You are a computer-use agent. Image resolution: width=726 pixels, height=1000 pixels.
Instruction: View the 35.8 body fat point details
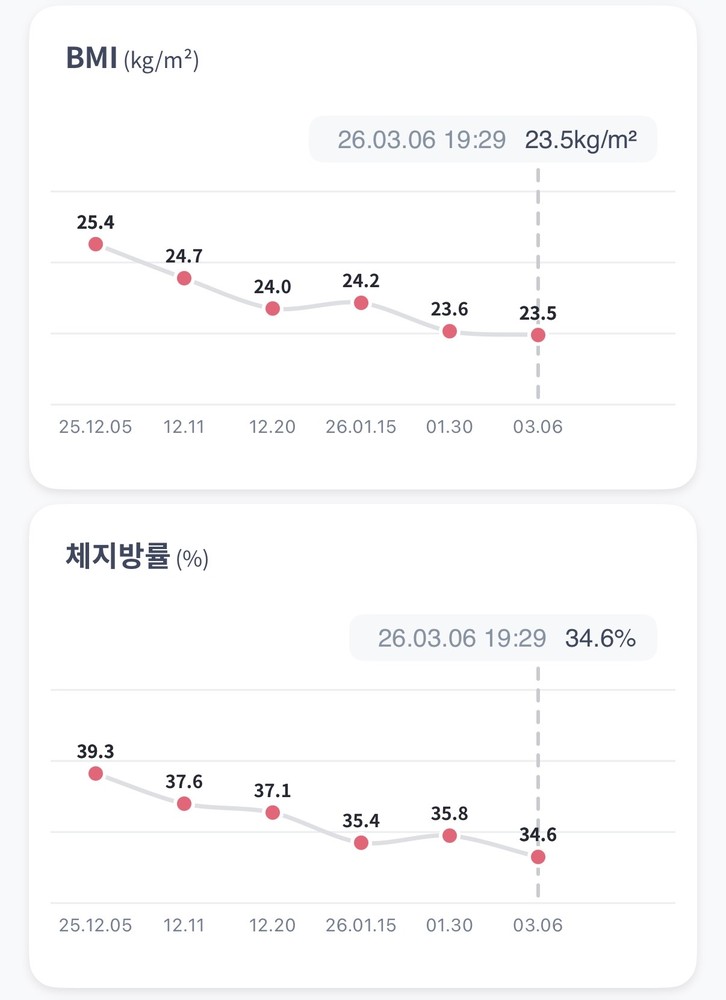tap(450, 835)
